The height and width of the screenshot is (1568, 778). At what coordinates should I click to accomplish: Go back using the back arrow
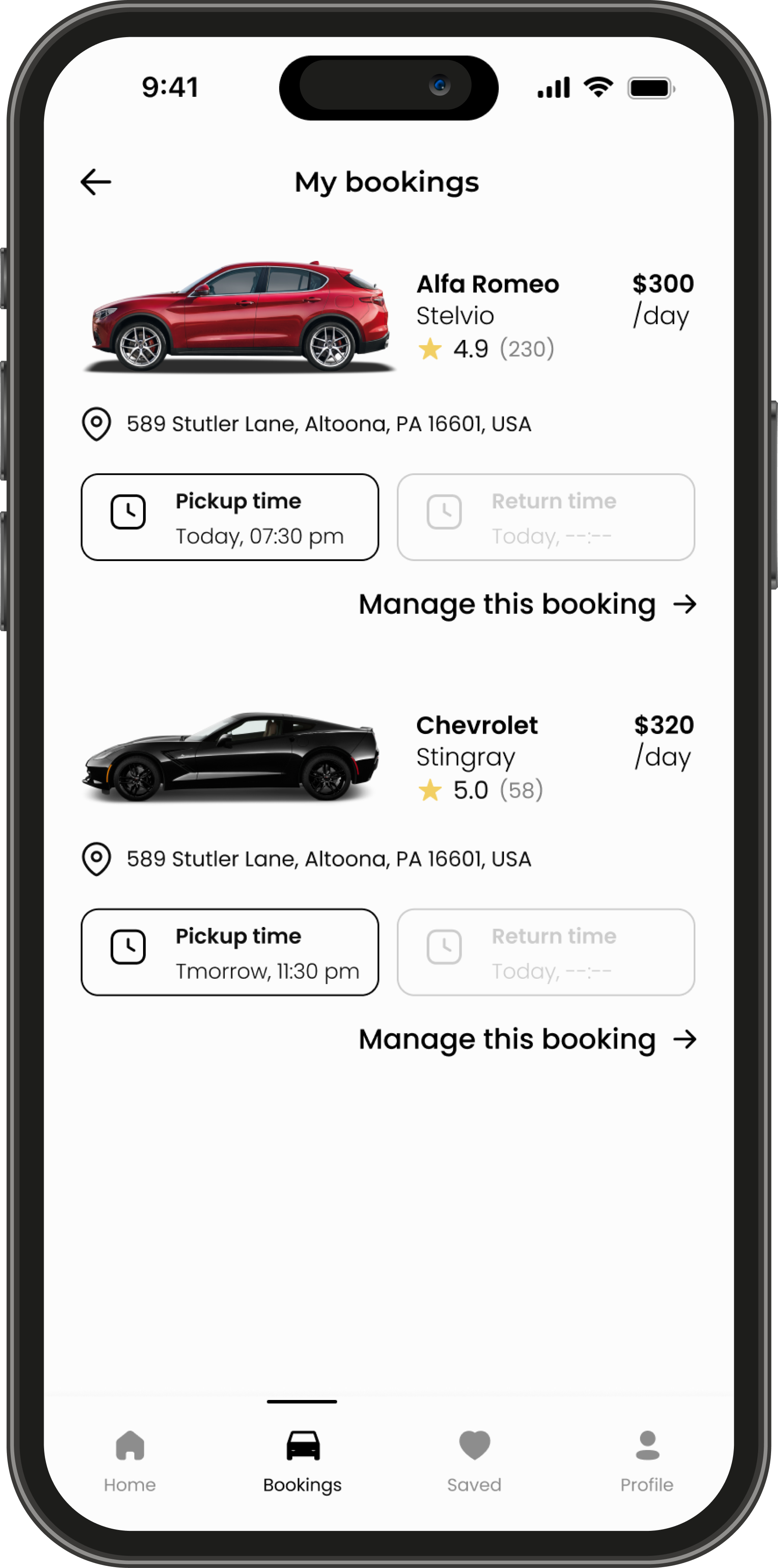(x=96, y=182)
